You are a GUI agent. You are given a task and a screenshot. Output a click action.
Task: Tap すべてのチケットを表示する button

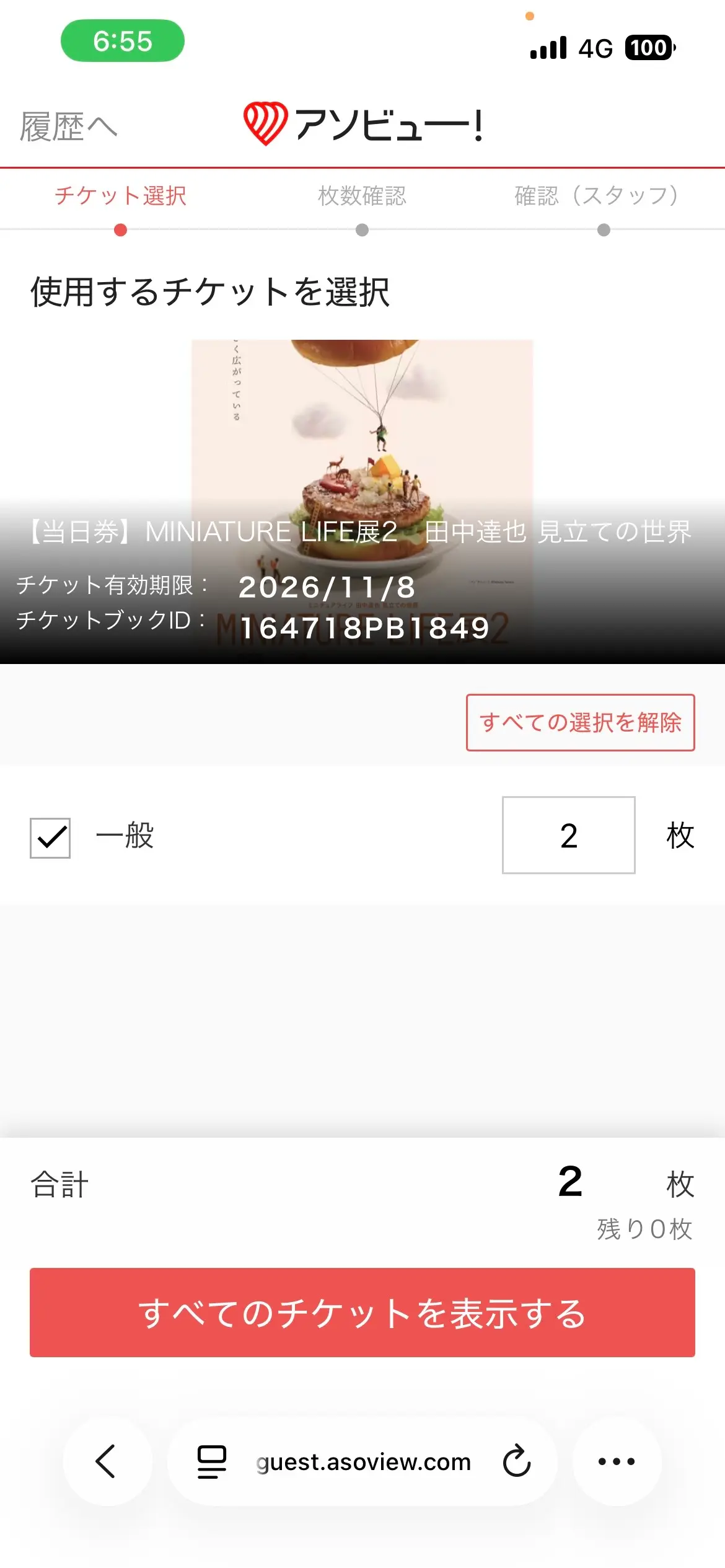coord(362,1313)
